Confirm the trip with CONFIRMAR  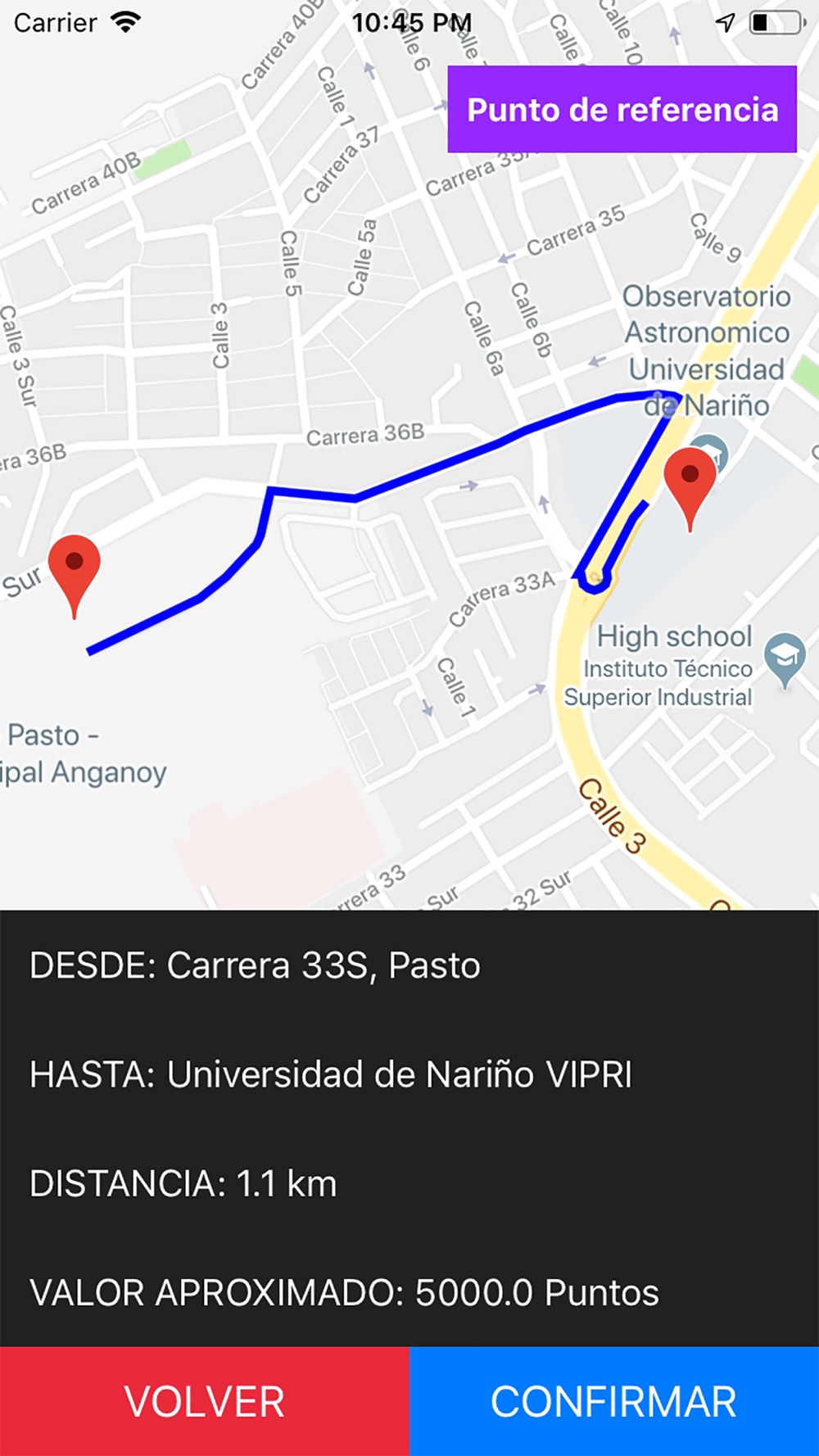pyautogui.click(x=614, y=1401)
